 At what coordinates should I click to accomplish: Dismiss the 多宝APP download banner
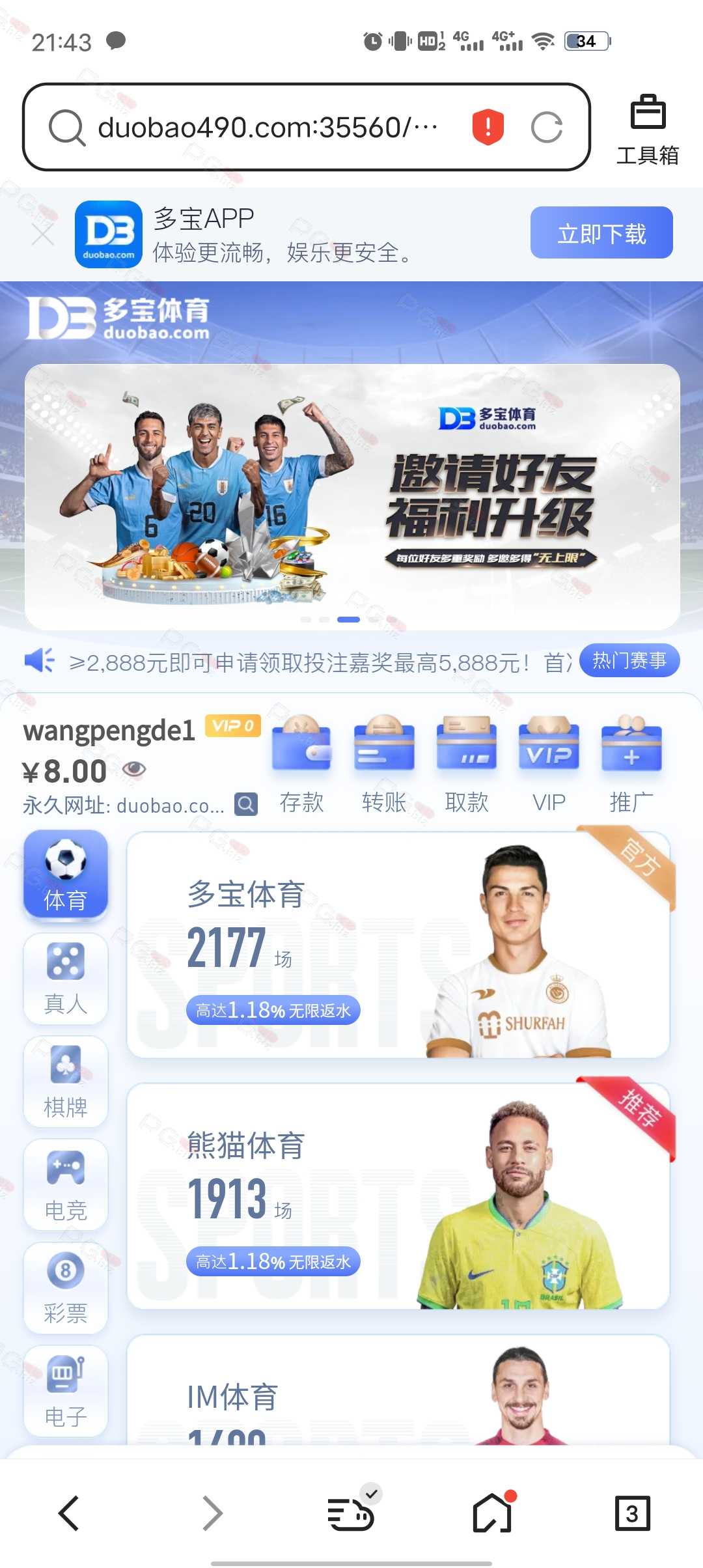point(43,234)
